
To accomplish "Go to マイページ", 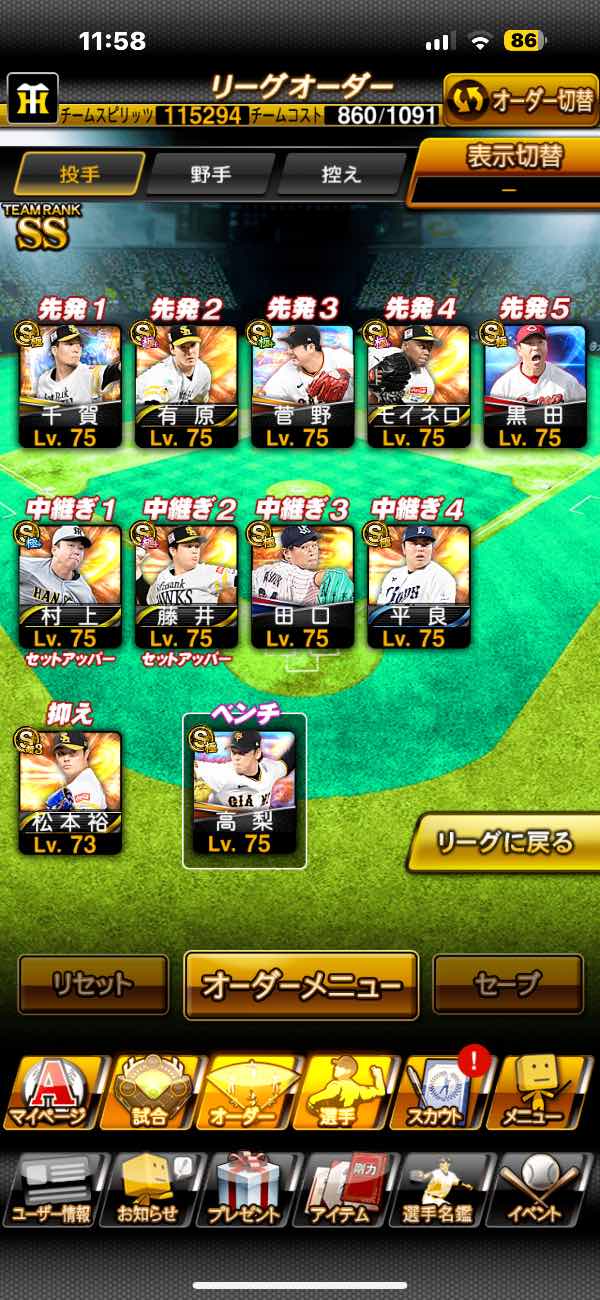I will [52, 1092].
